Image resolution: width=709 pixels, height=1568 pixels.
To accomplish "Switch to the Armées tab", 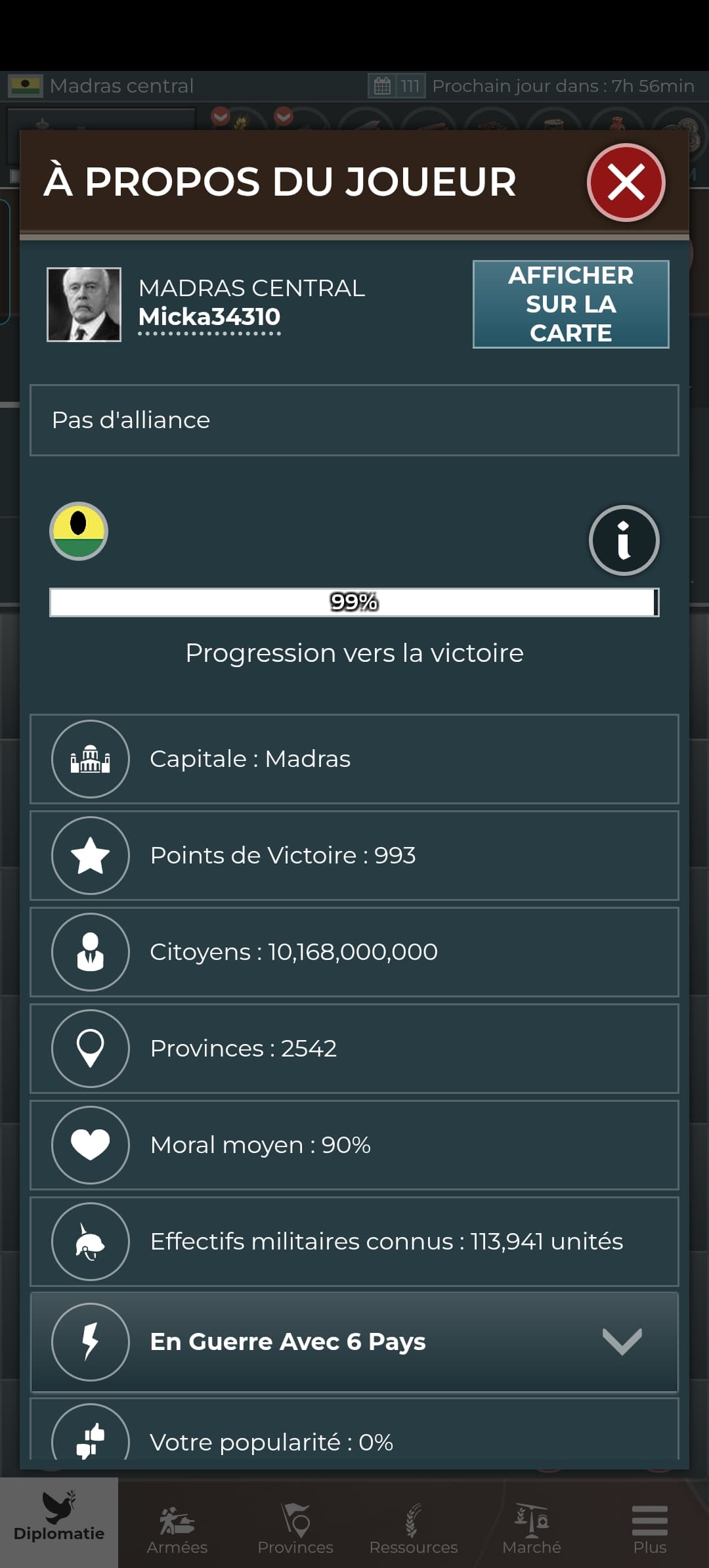I will 177,1527.
